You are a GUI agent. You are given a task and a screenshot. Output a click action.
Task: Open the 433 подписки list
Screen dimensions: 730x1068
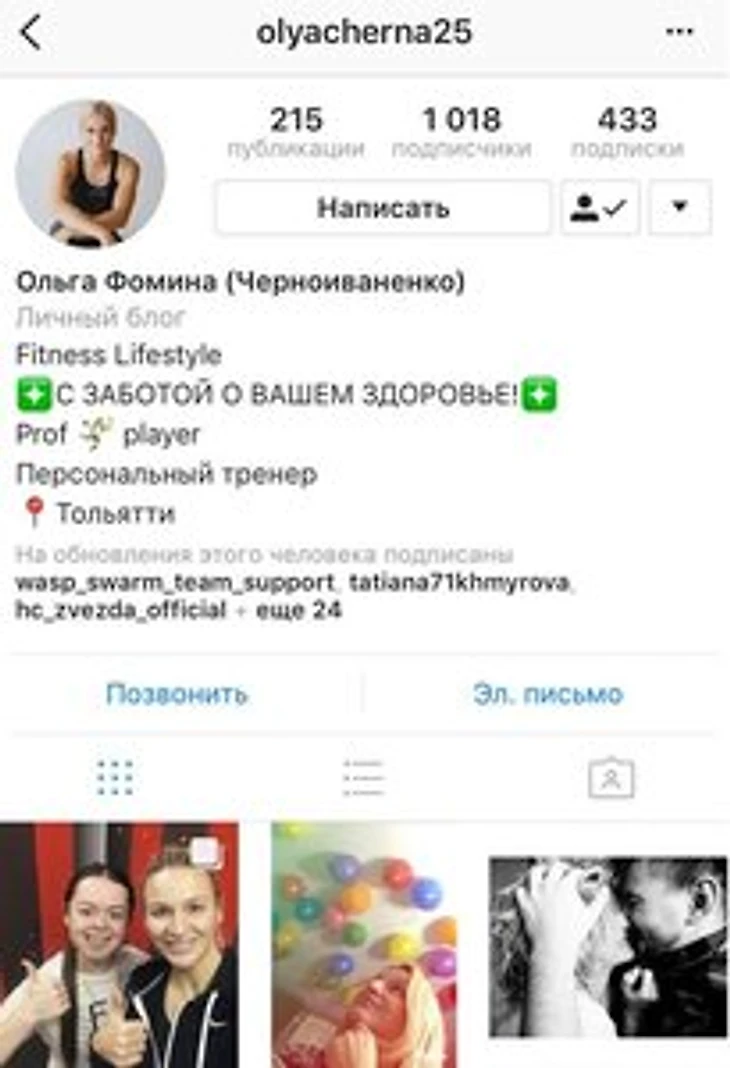click(x=627, y=133)
